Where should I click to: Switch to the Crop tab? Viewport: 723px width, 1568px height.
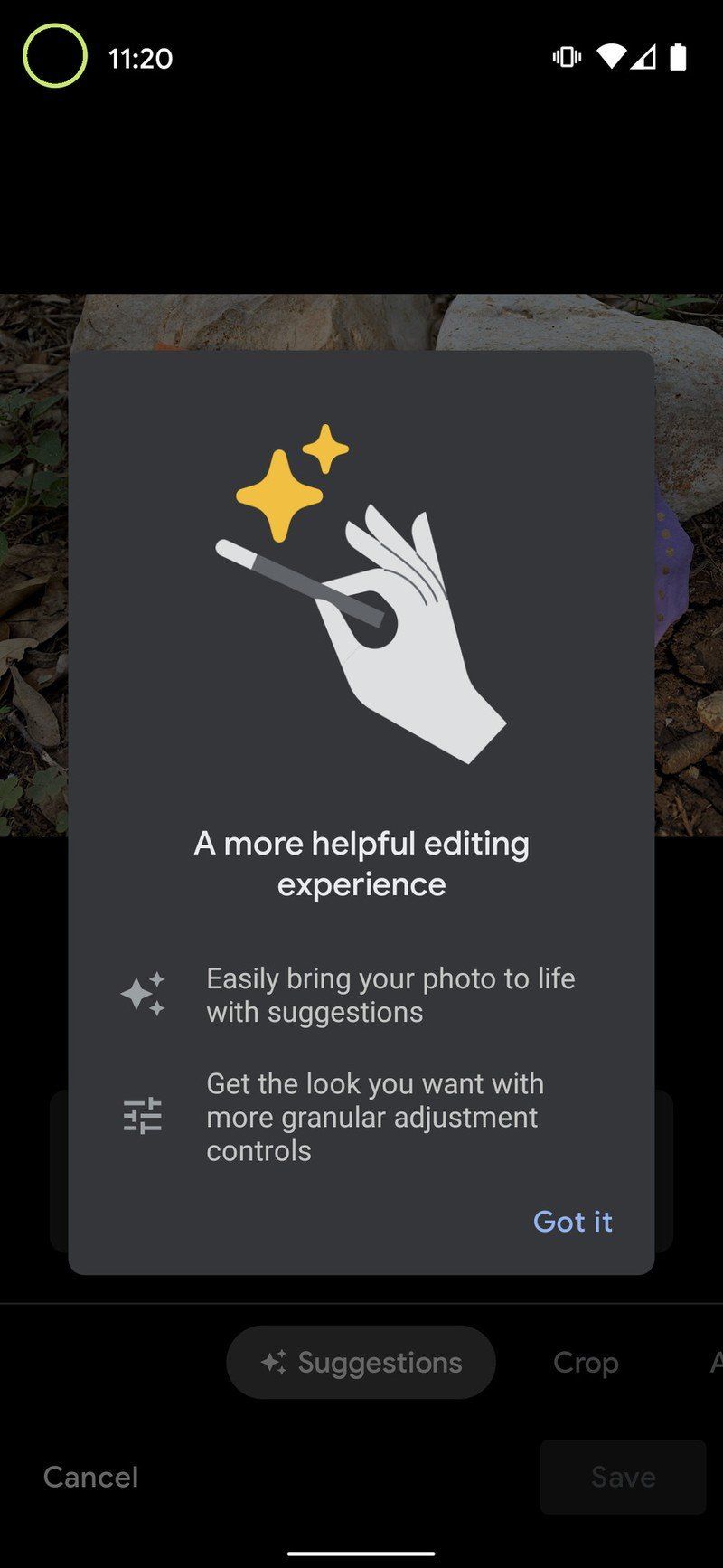tap(585, 1361)
